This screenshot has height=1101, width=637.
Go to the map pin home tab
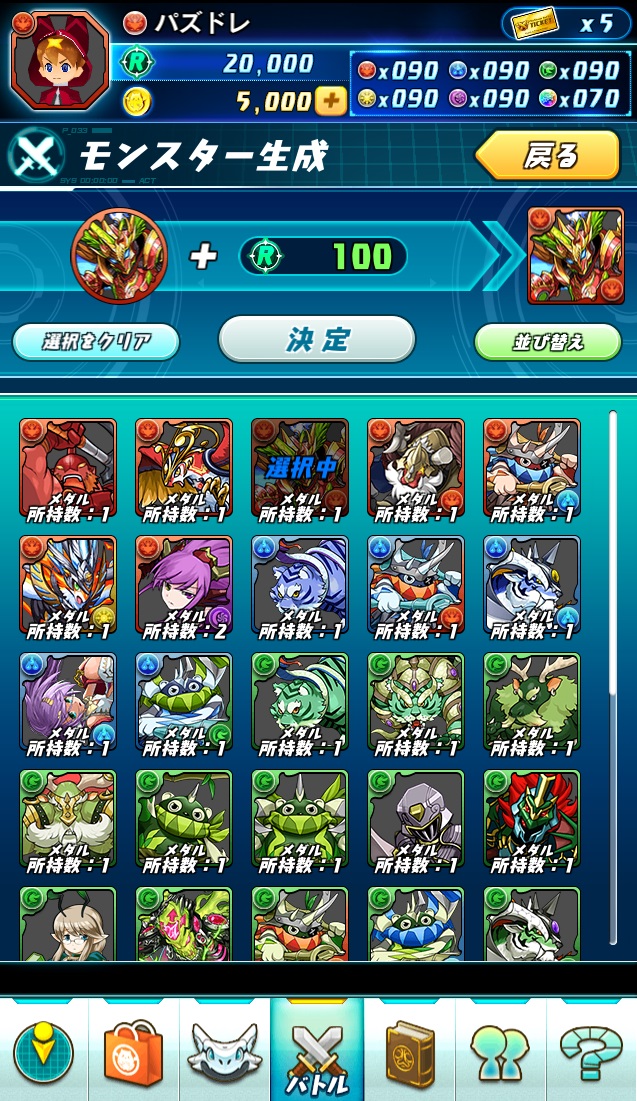pyautogui.click(x=43, y=1051)
